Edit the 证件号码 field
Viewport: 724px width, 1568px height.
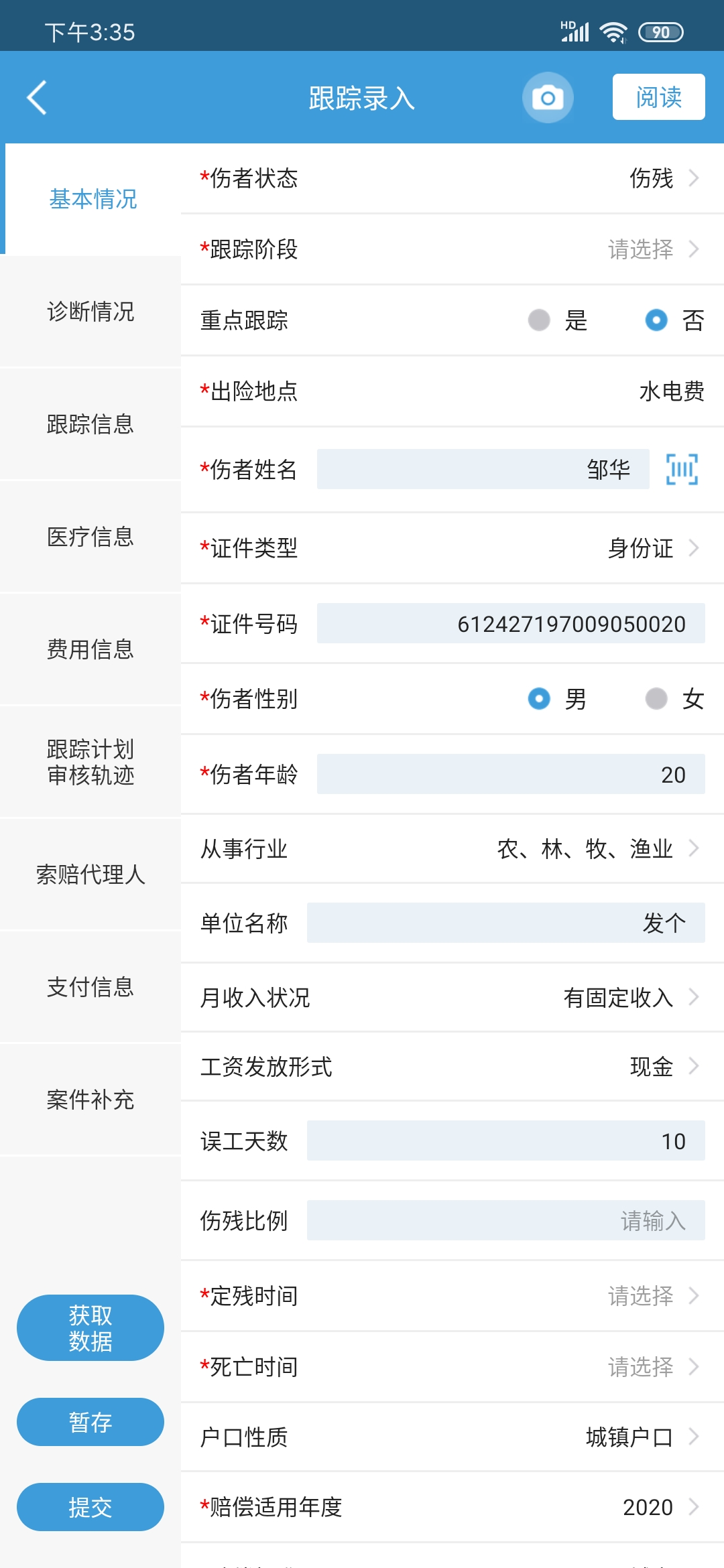click(x=511, y=623)
